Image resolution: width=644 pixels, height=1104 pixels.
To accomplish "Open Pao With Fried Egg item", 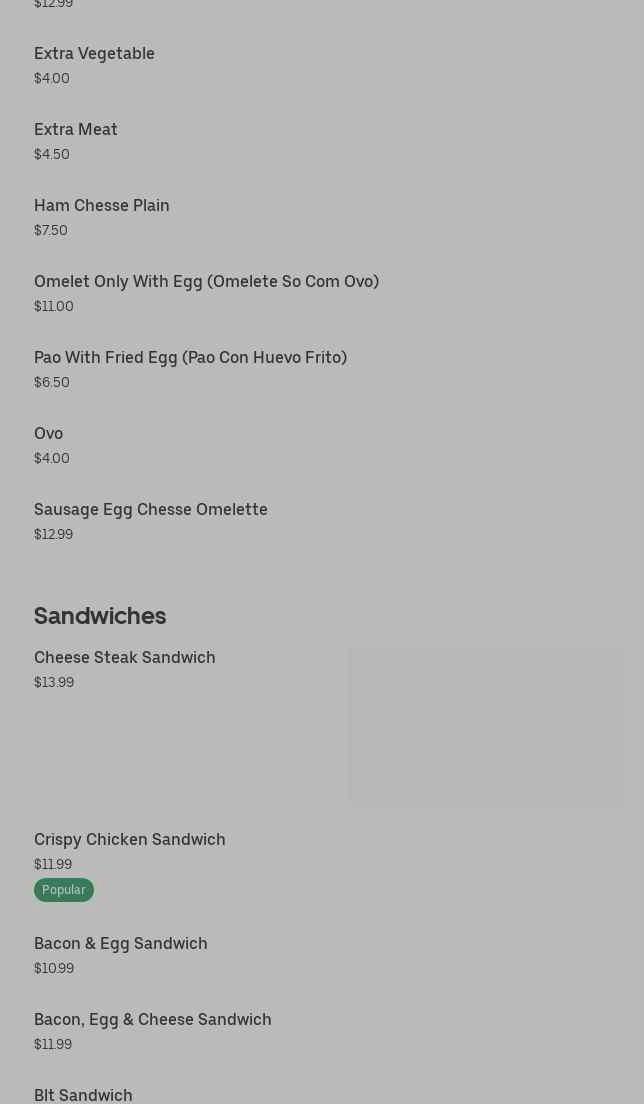I will tap(190, 358).
